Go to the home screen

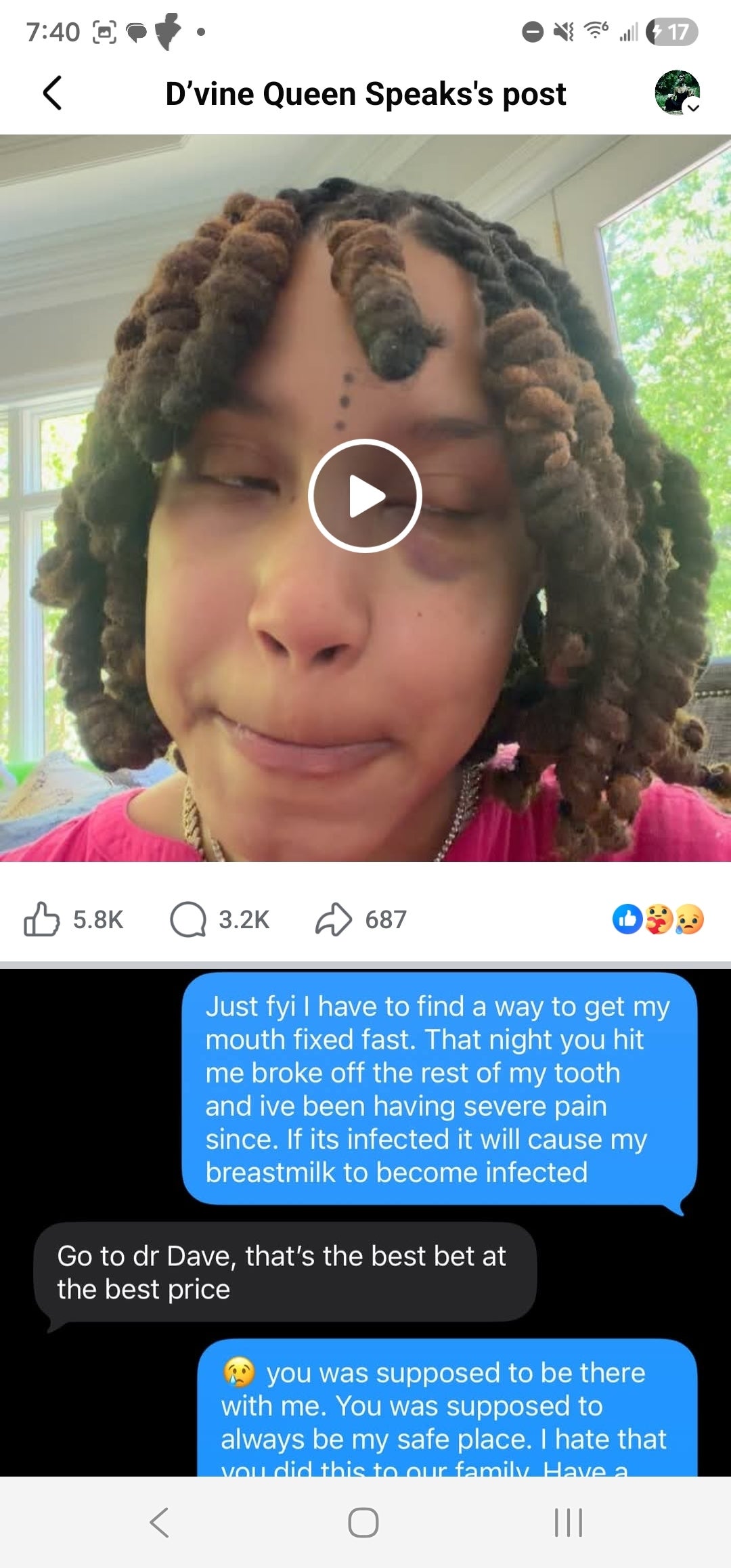363,1523
